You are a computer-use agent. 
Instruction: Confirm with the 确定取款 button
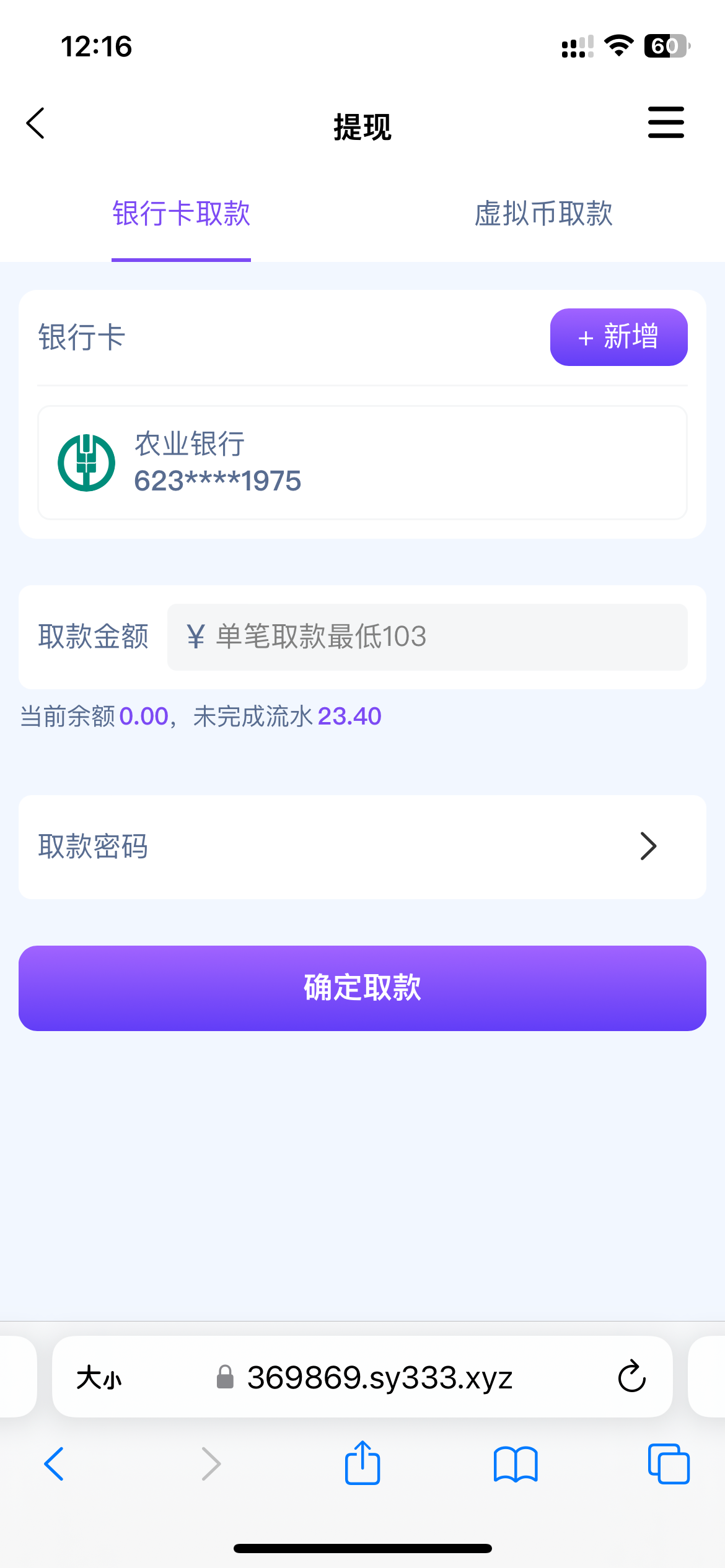coord(362,988)
